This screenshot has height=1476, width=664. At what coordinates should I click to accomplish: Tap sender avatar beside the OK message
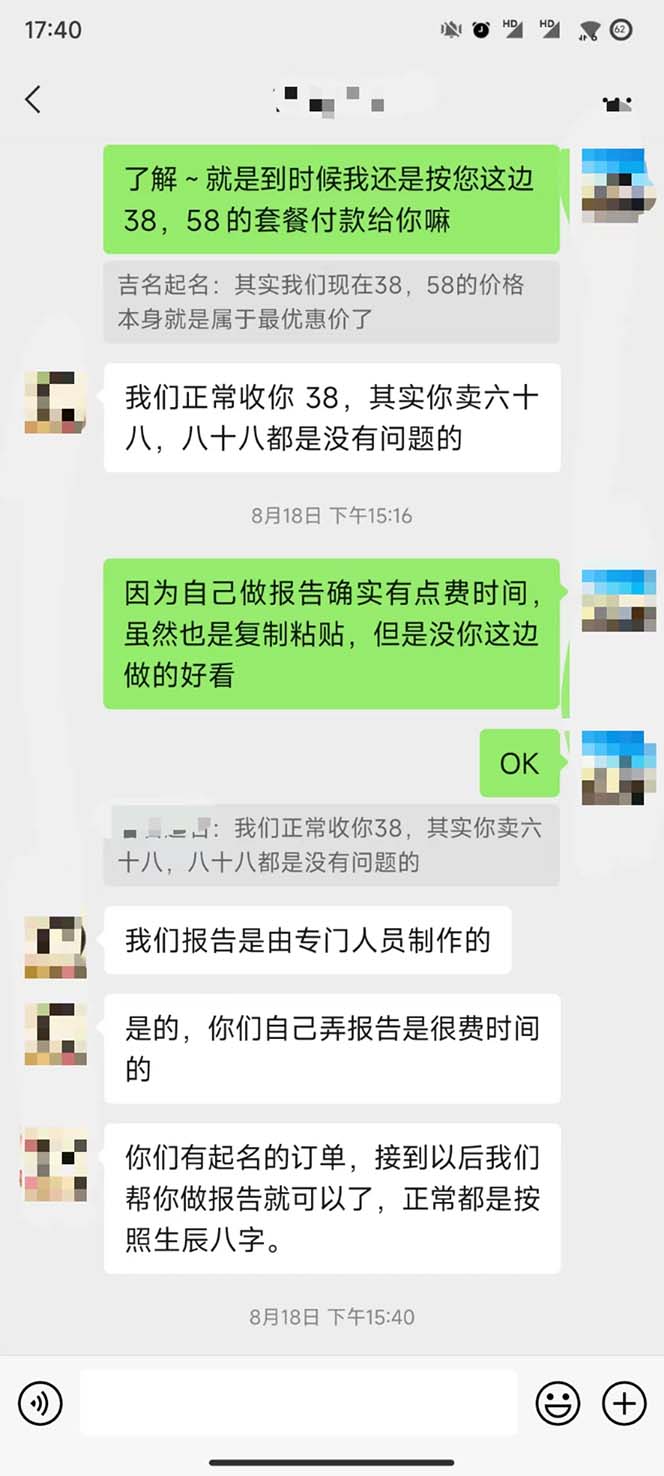618,767
